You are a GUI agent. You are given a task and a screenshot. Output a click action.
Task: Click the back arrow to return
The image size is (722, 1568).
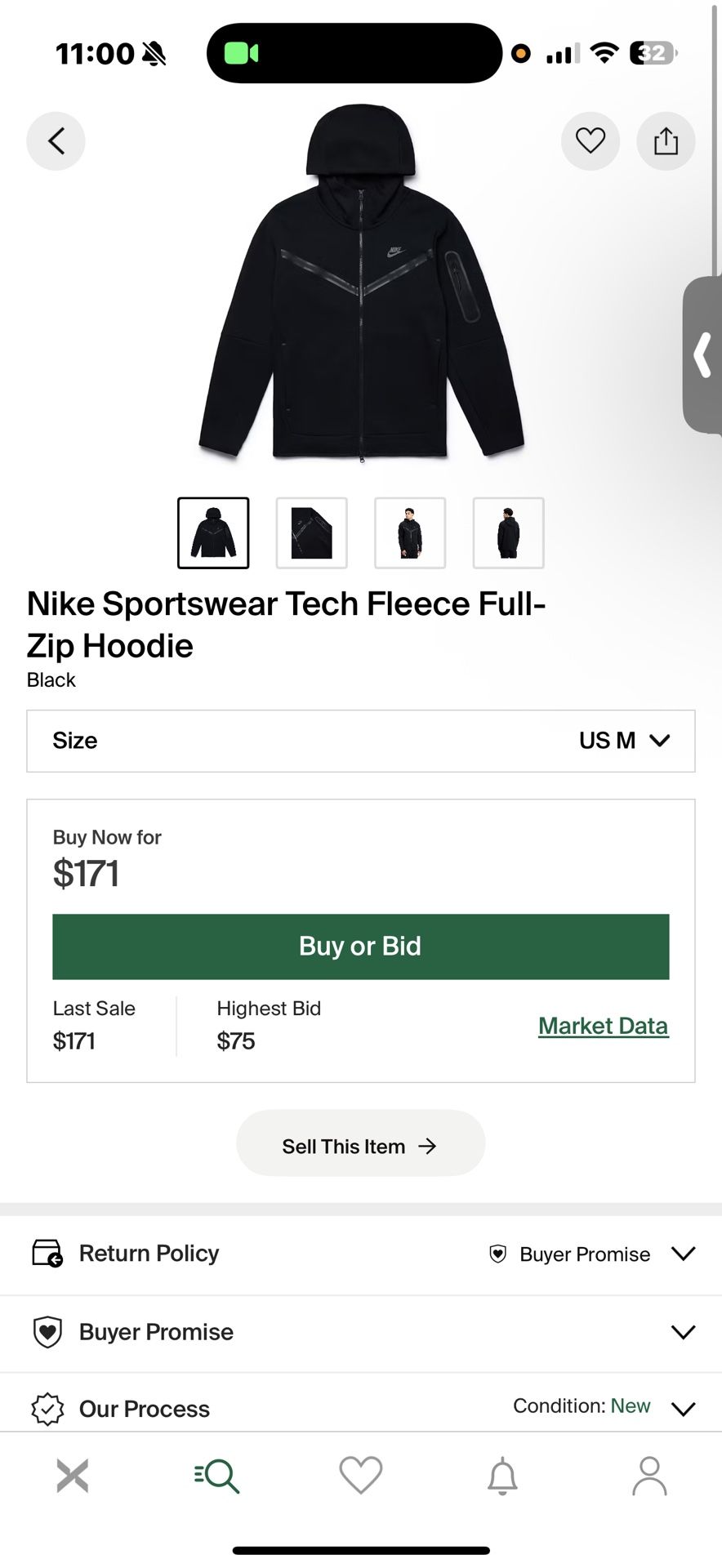(56, 140)
